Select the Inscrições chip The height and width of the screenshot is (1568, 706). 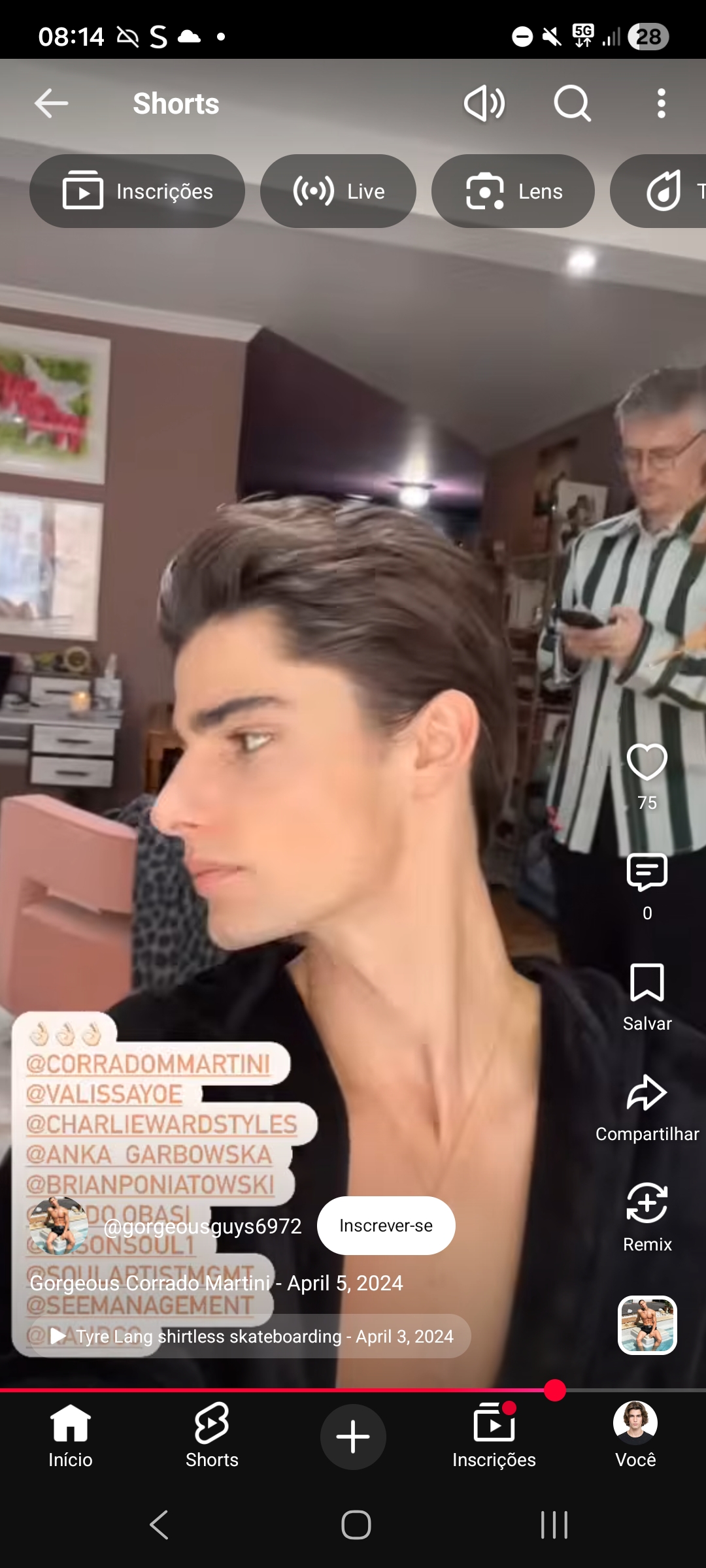137,191
